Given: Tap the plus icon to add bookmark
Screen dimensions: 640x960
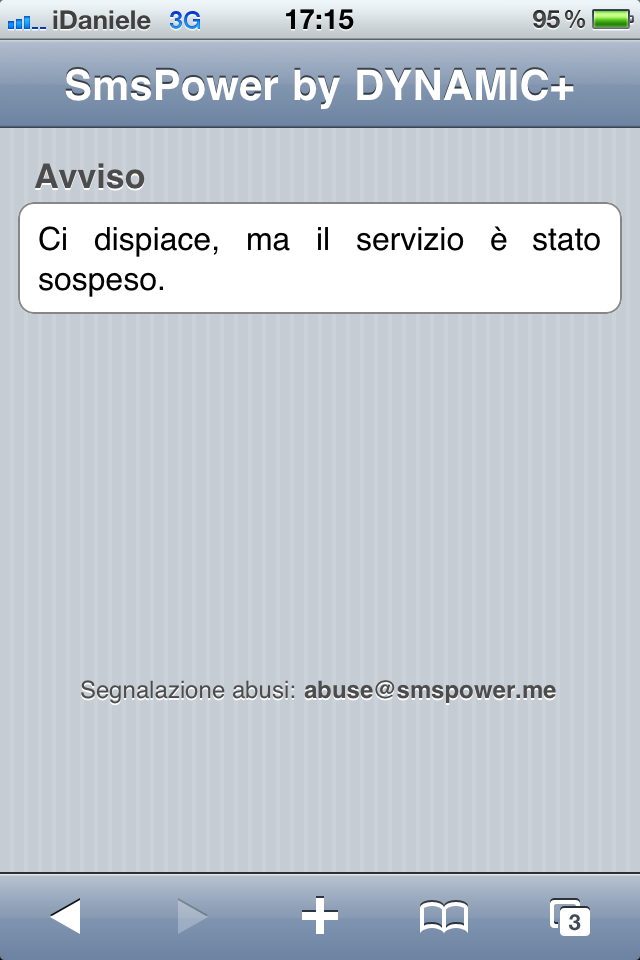Looking at the screenshot, I should [x=320, y=916].
